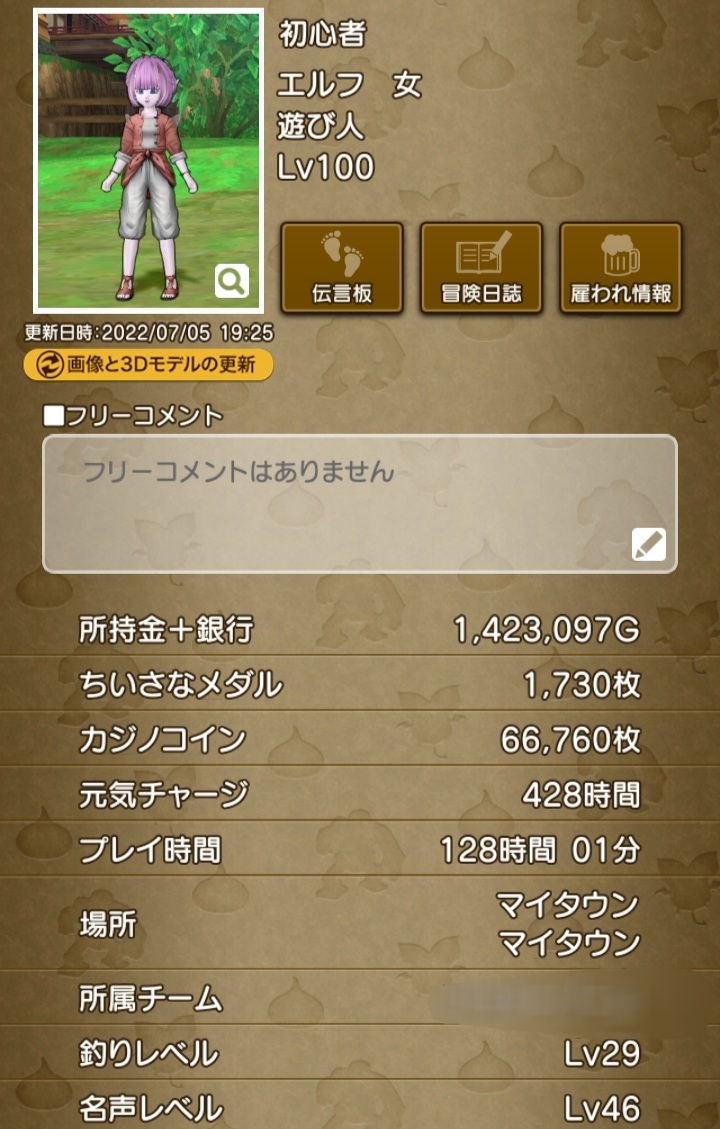Image resolution: width=720 pixels, height=1129 pixels.
Task: Open the 所属チーム team entry
Action: [x=360, y=997]
